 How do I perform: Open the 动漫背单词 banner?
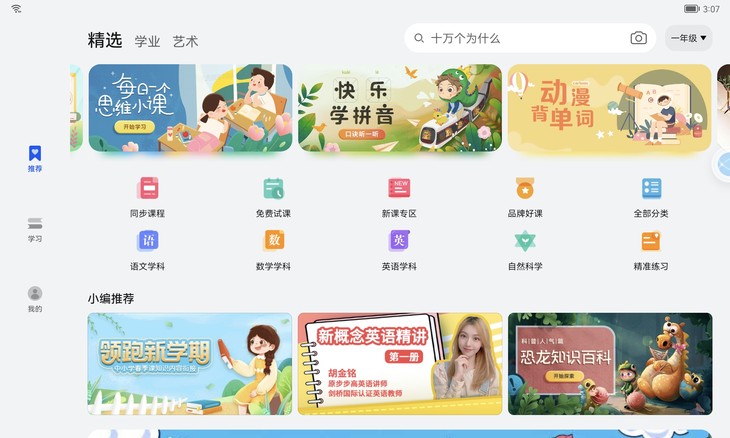click(608, 108)
